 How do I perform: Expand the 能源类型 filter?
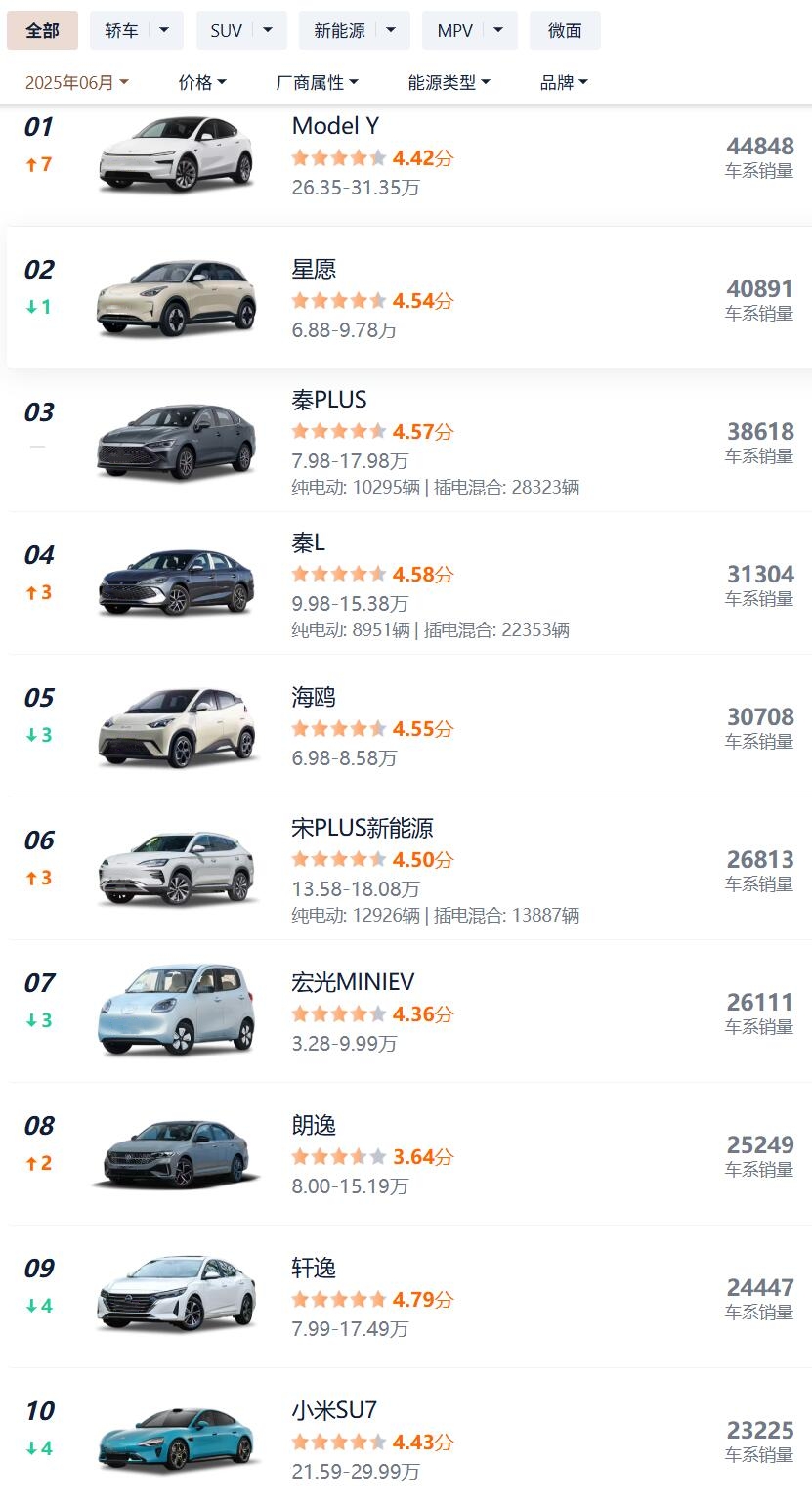coord(449,83)
